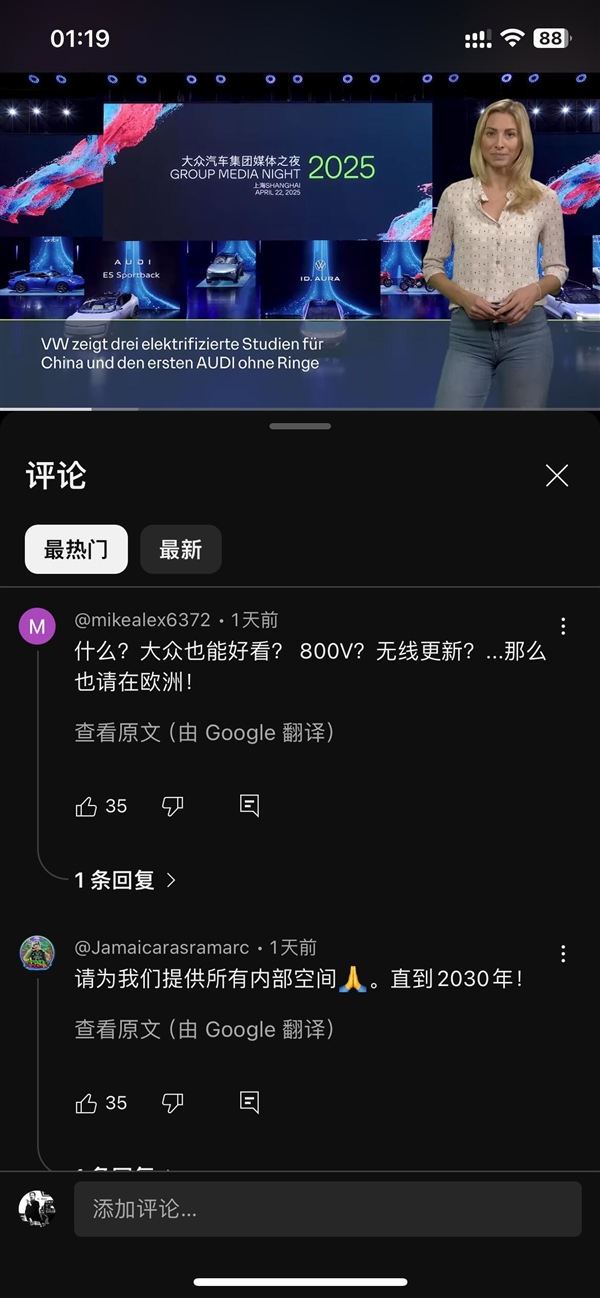Open overflow menu on mikealex6372's comment
The width and height of the screenshot is (600, 1298).
pos(563,626)
